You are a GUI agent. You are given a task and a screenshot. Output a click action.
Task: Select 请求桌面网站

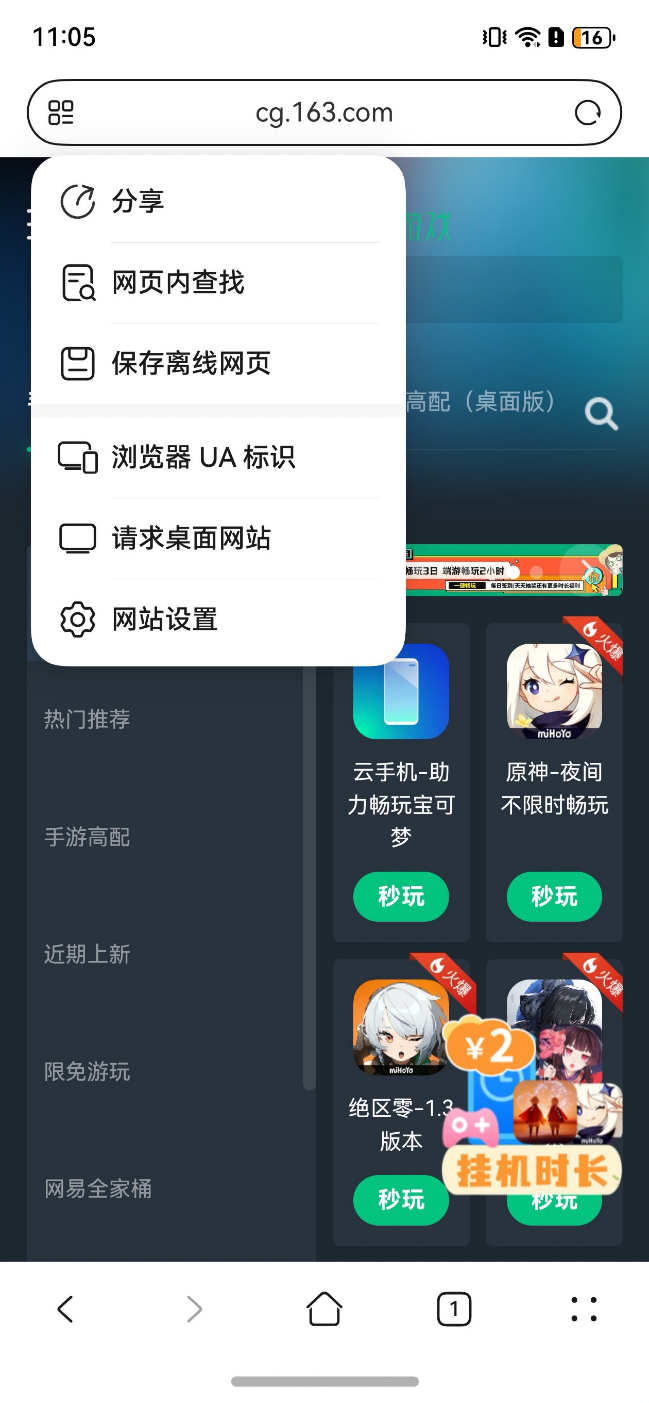tap(218, 538)
